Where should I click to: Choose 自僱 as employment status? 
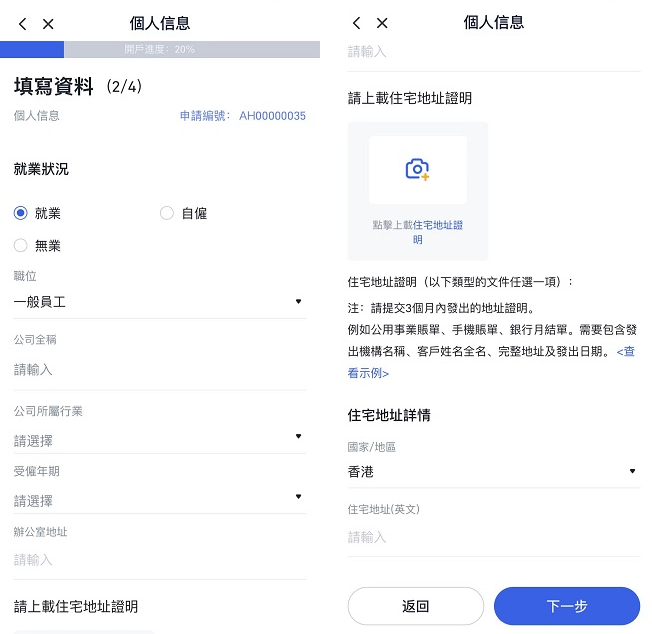167,213
